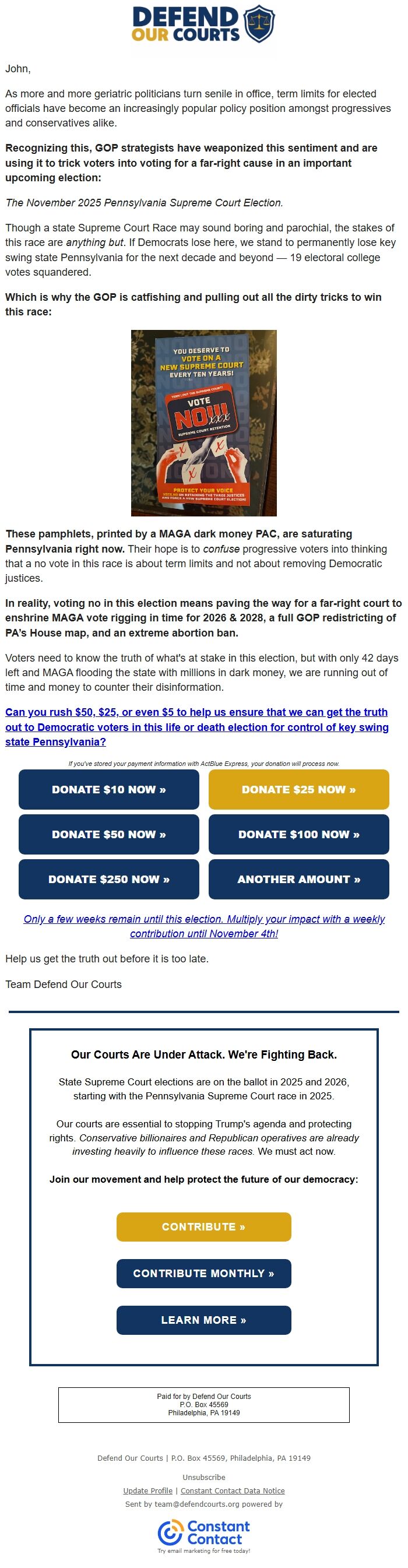This screenshot has width=408, height=1568.
Task: Select CONTRIBUTE MONTHLY
Action: pos(203,1274)
